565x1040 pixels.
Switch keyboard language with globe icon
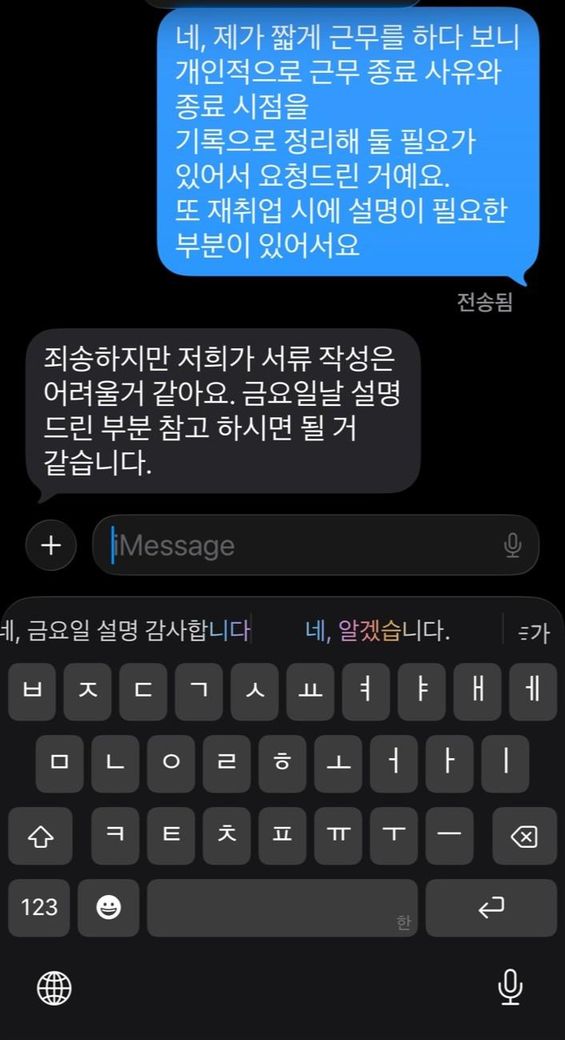54,989
